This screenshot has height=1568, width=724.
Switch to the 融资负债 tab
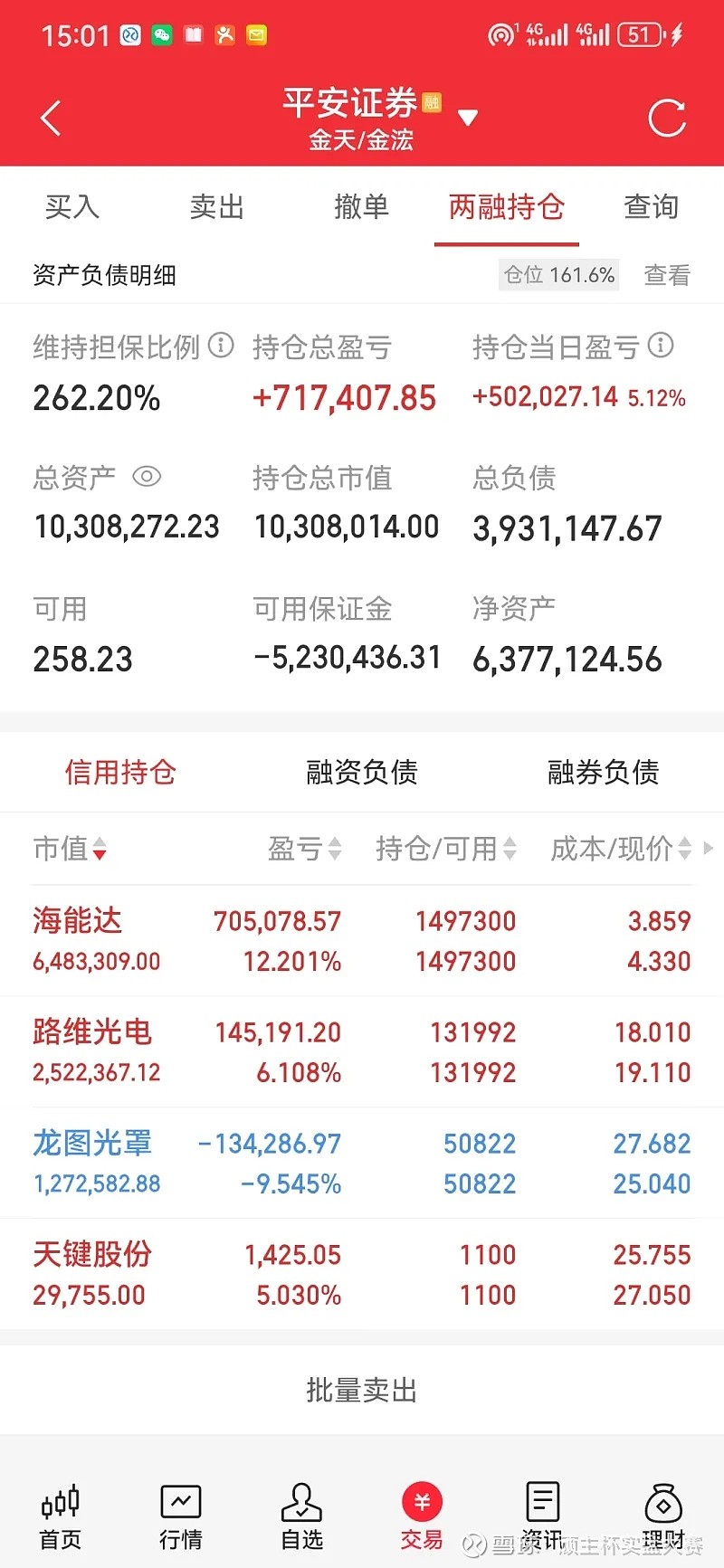coord(362,772)
